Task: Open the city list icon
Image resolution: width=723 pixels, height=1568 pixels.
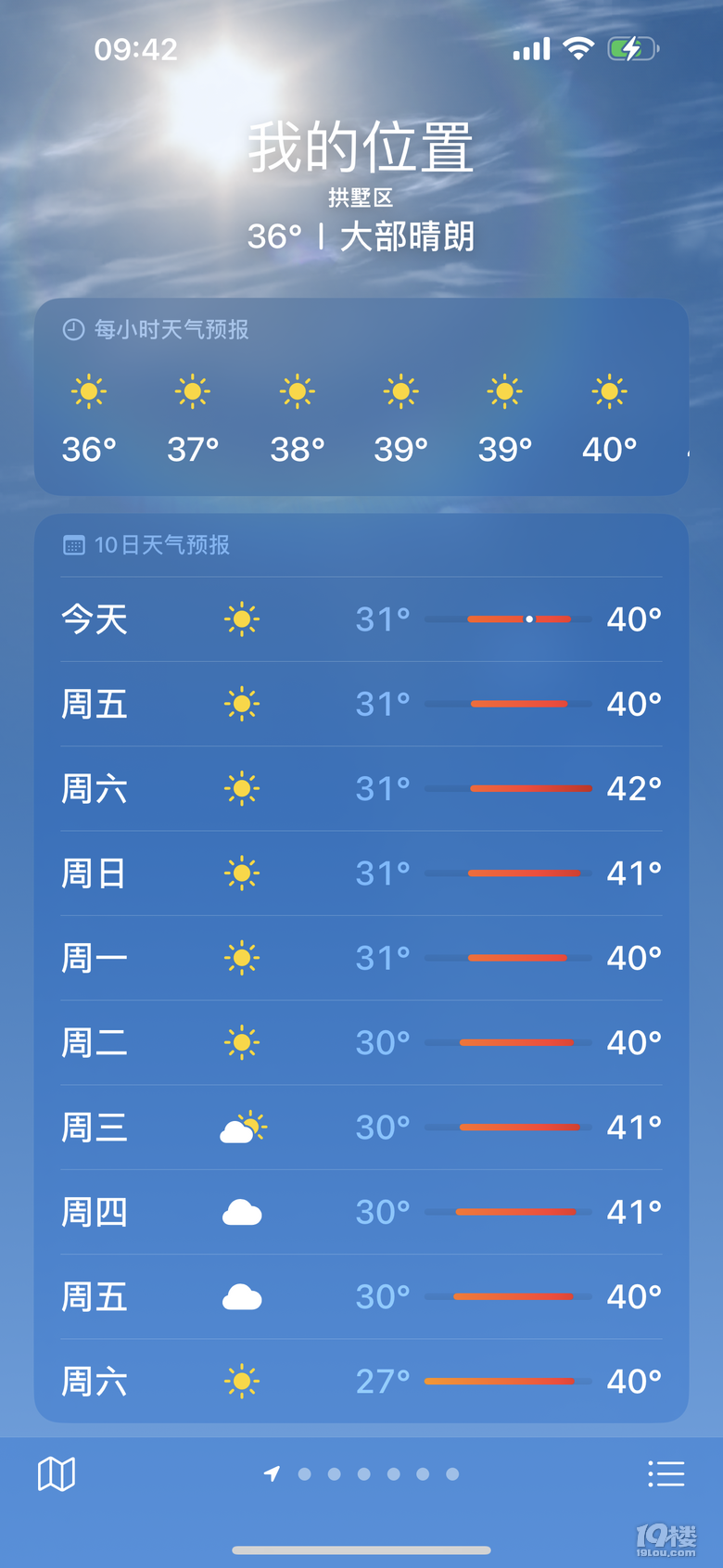Action: coord(666,1473)
